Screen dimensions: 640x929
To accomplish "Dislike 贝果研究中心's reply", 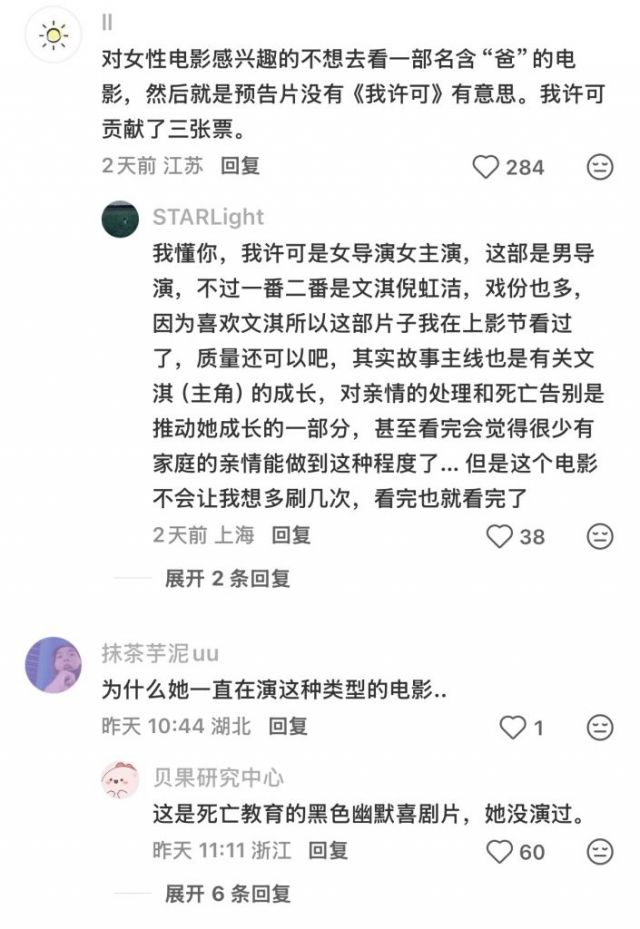I will pyautogui.click(x=599, y=851).
